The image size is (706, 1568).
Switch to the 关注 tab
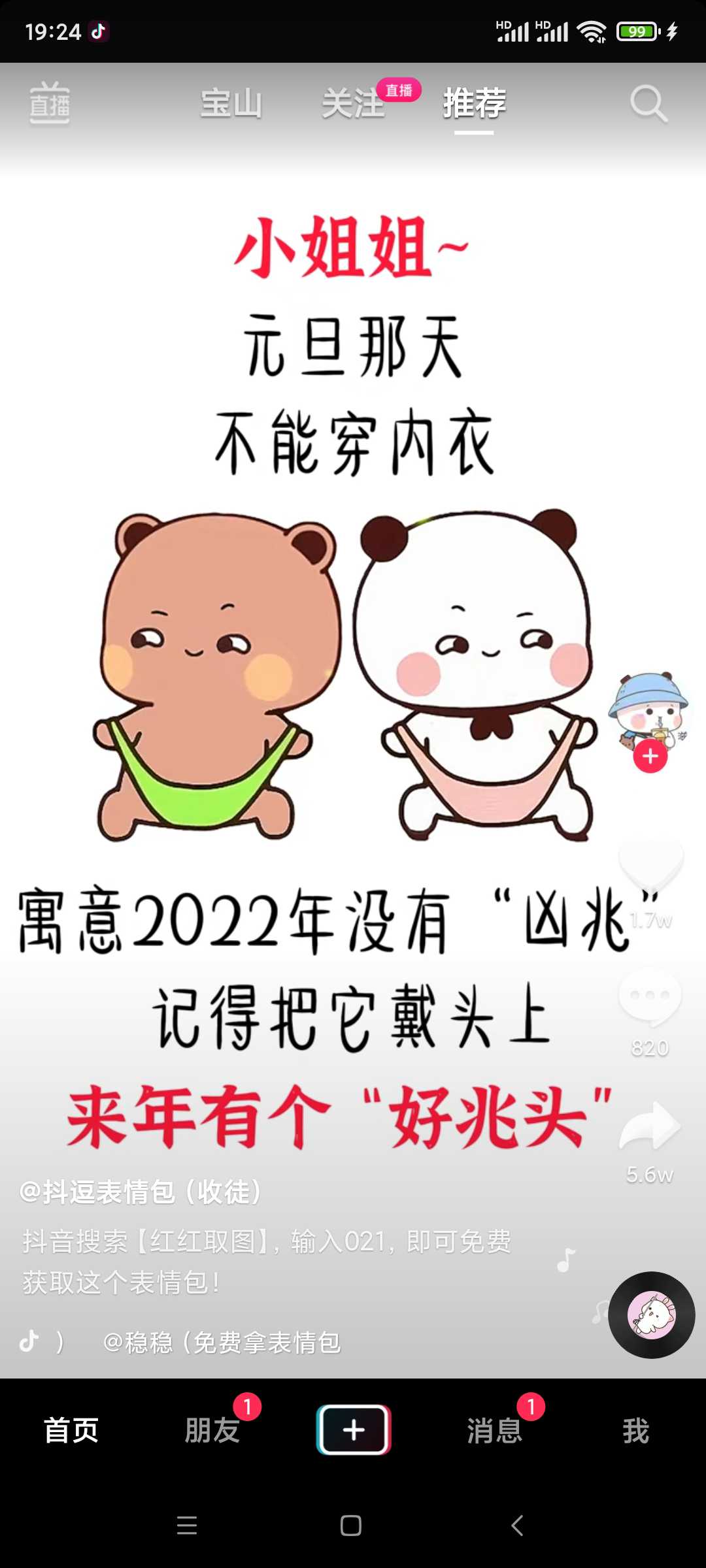click(353, 103)
